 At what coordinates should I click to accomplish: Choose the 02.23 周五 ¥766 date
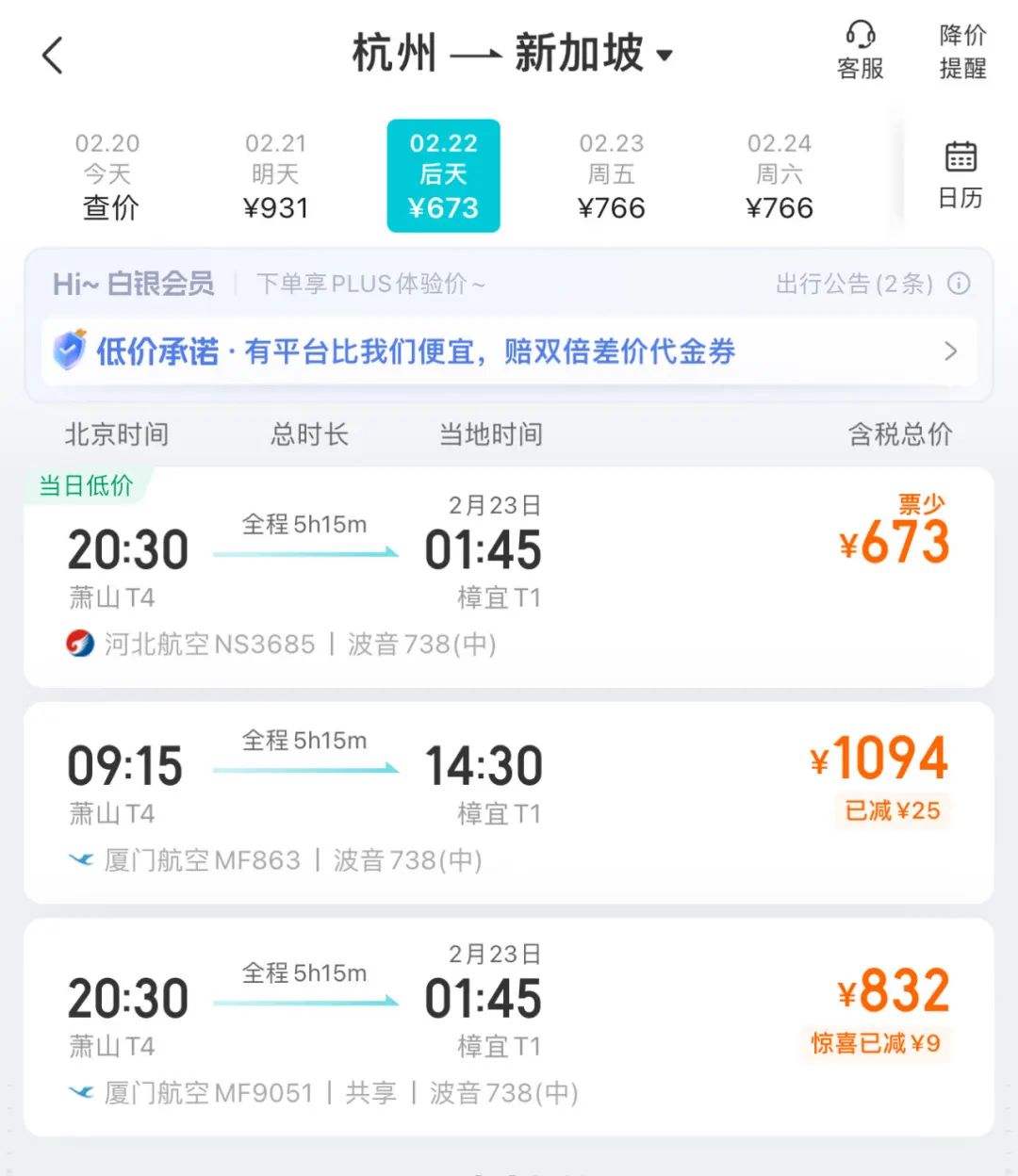pyautogui.click(x=611, y=176)
